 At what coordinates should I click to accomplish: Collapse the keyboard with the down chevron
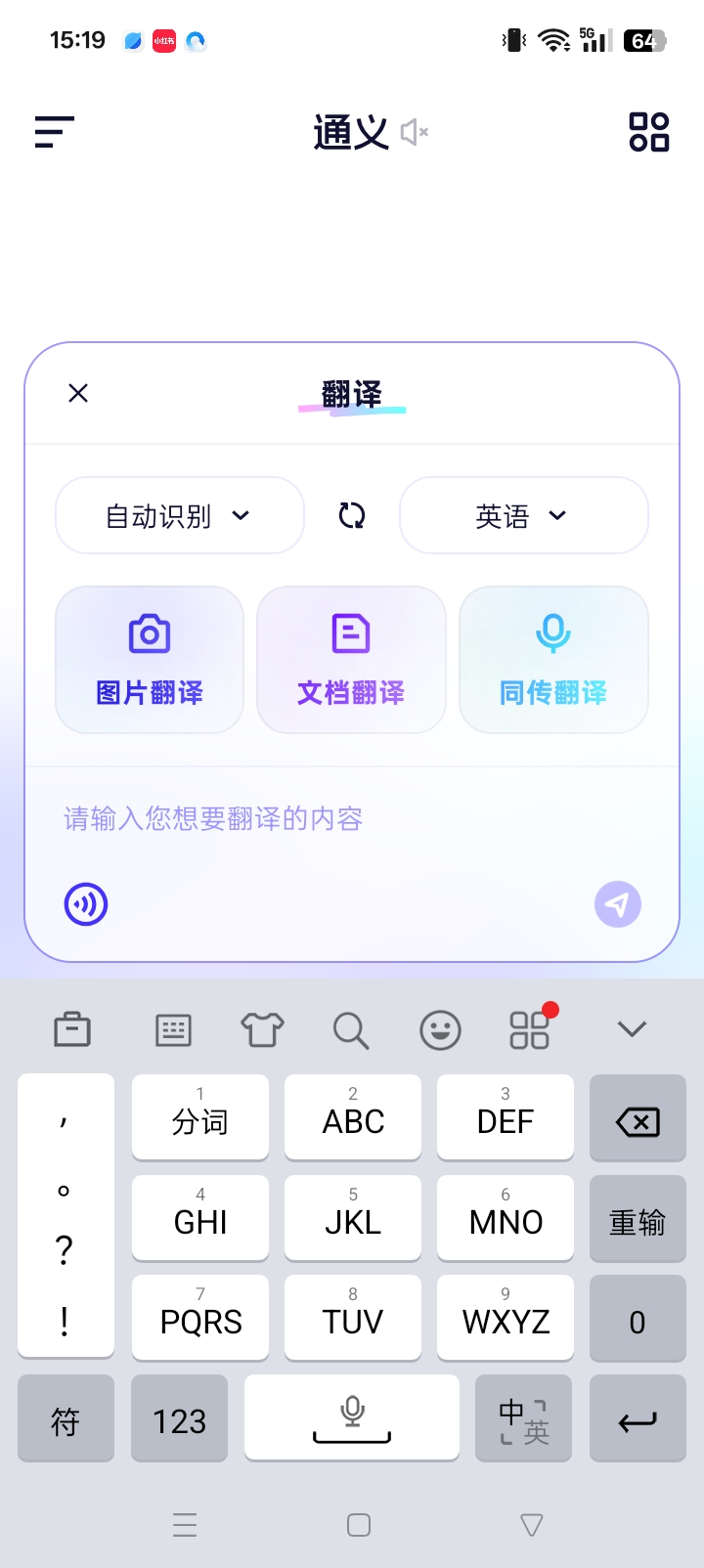tap(631, 1029)
